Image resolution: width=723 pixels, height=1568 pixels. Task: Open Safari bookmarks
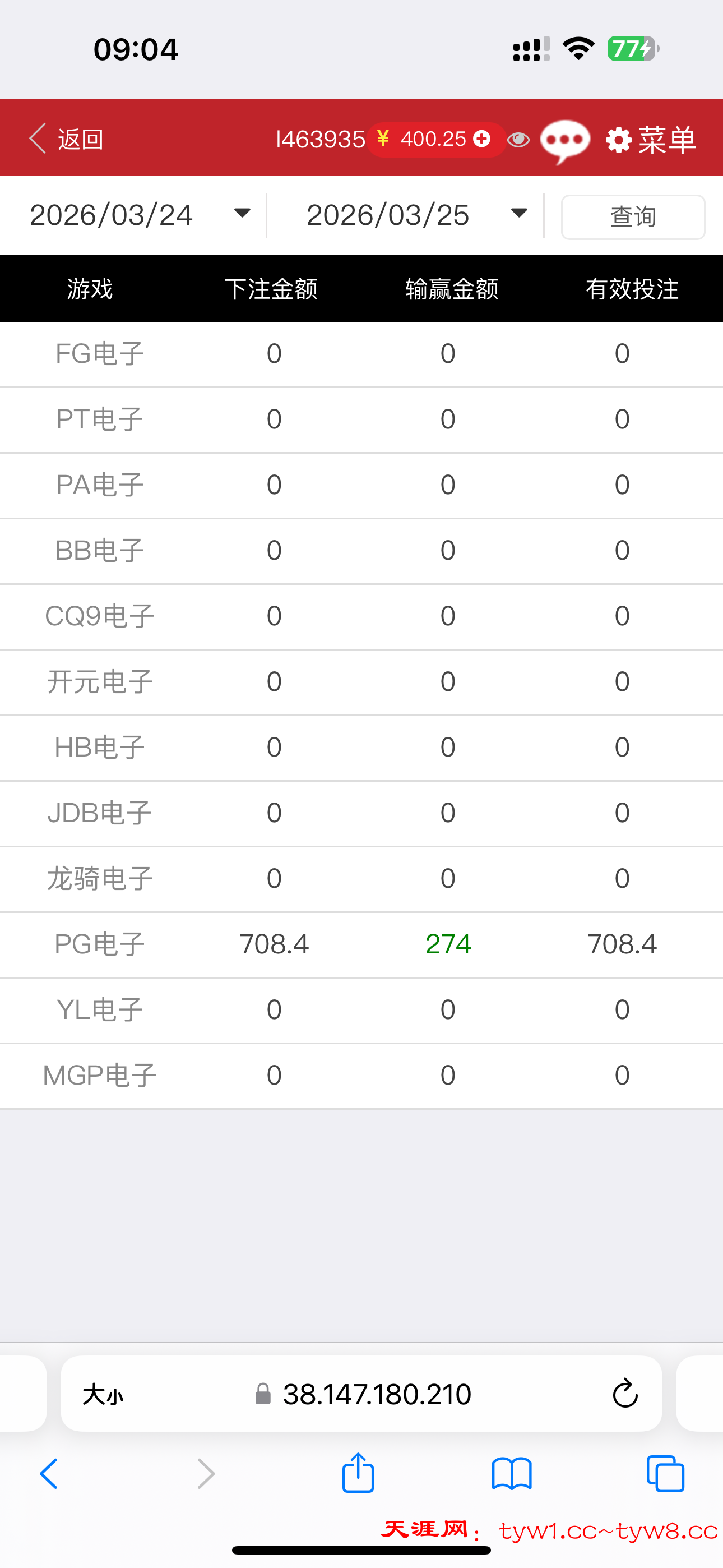click(x=512, y=1474)
